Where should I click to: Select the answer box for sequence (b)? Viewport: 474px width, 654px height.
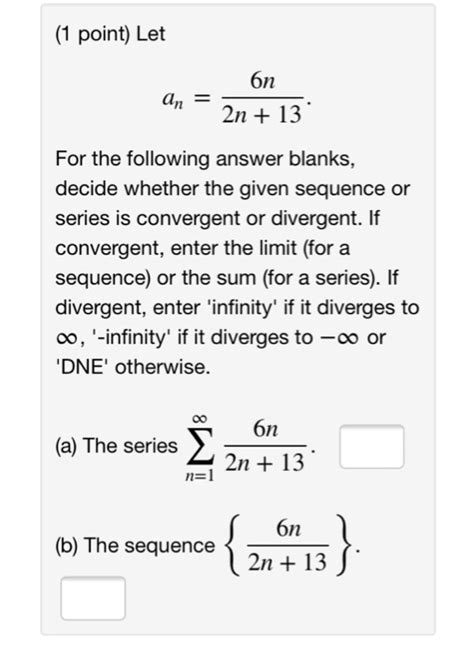pyautogui.click(x=93, y=598)
